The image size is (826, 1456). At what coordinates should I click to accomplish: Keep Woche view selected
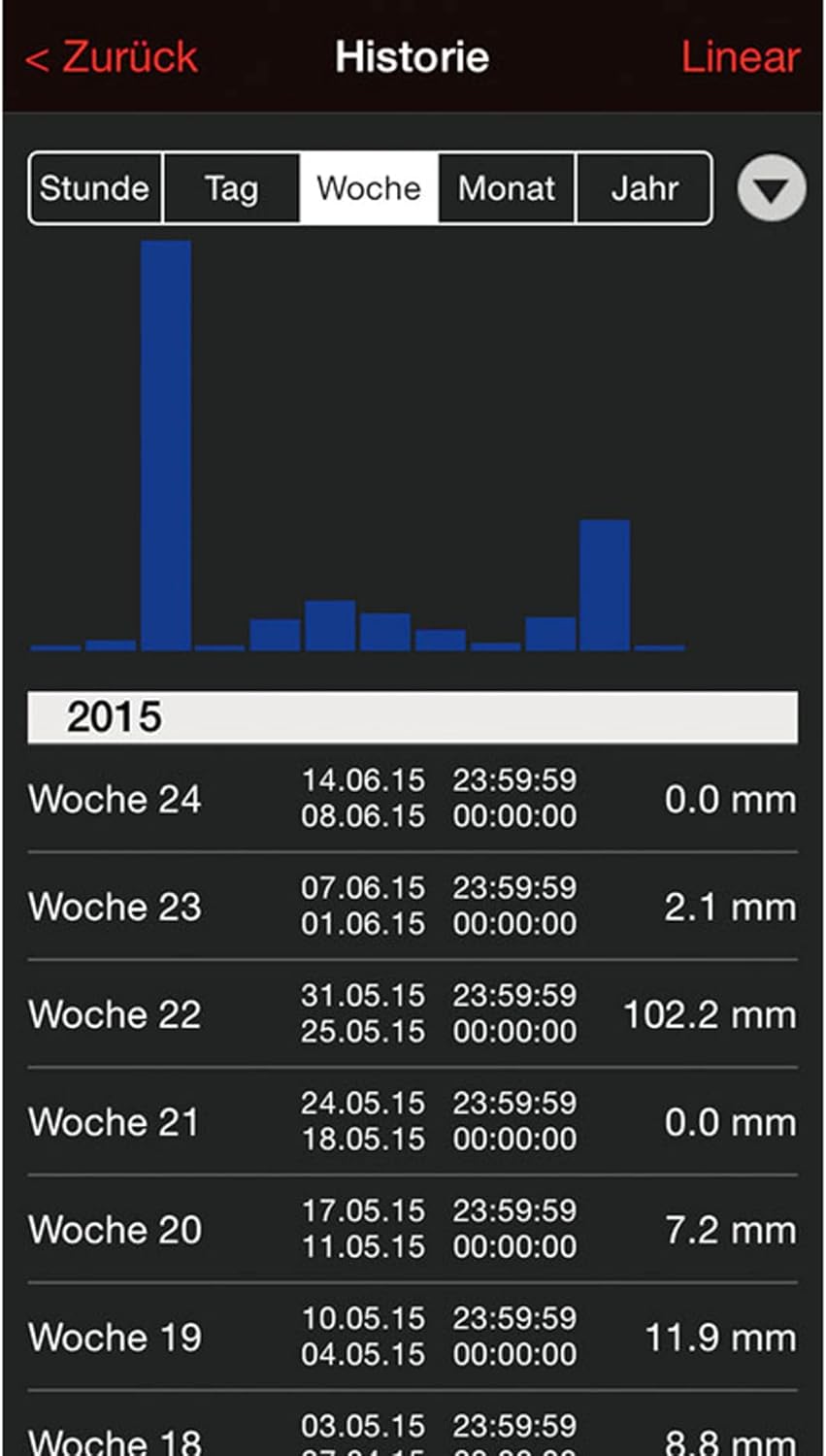[x=368, y=188]
